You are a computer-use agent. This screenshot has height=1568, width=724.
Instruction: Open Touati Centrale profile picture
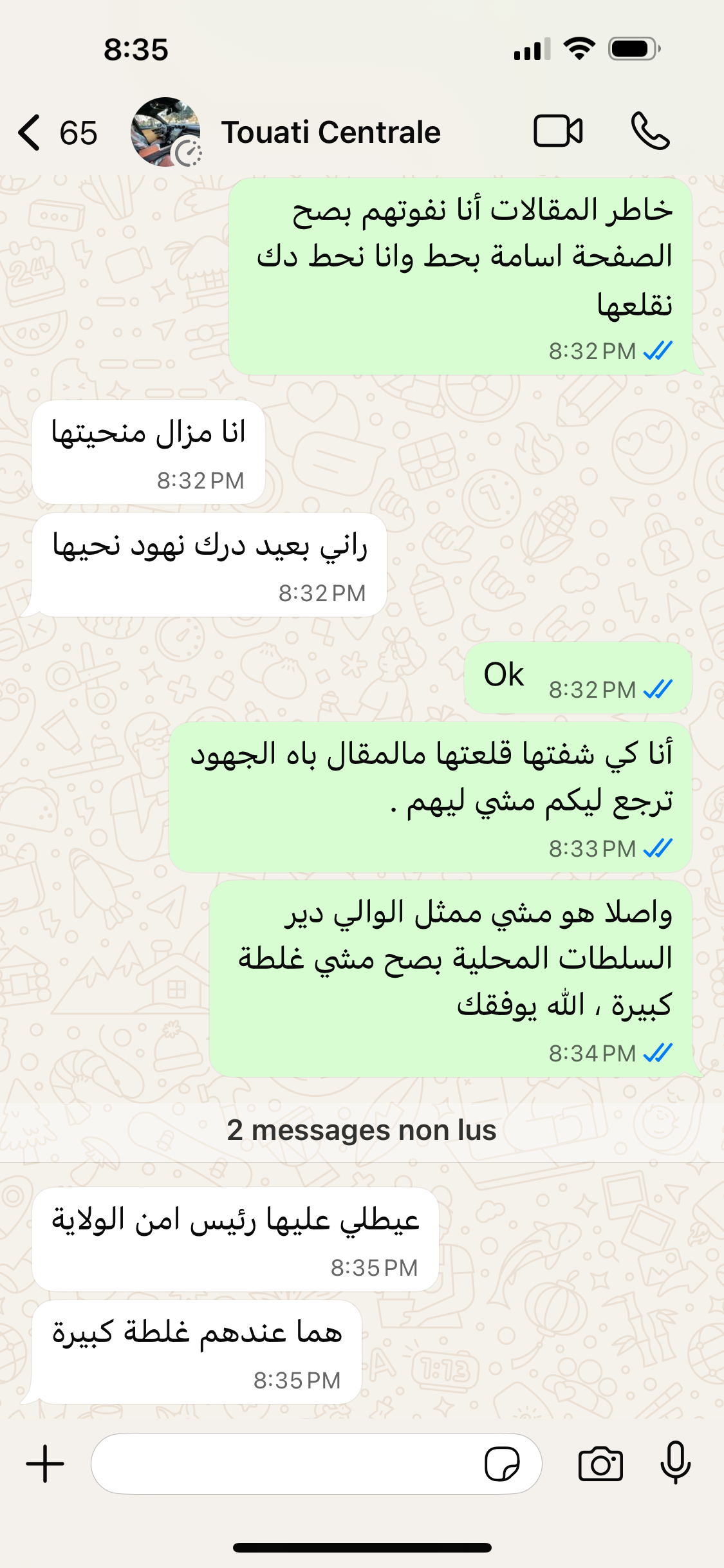tap(165, 132)
